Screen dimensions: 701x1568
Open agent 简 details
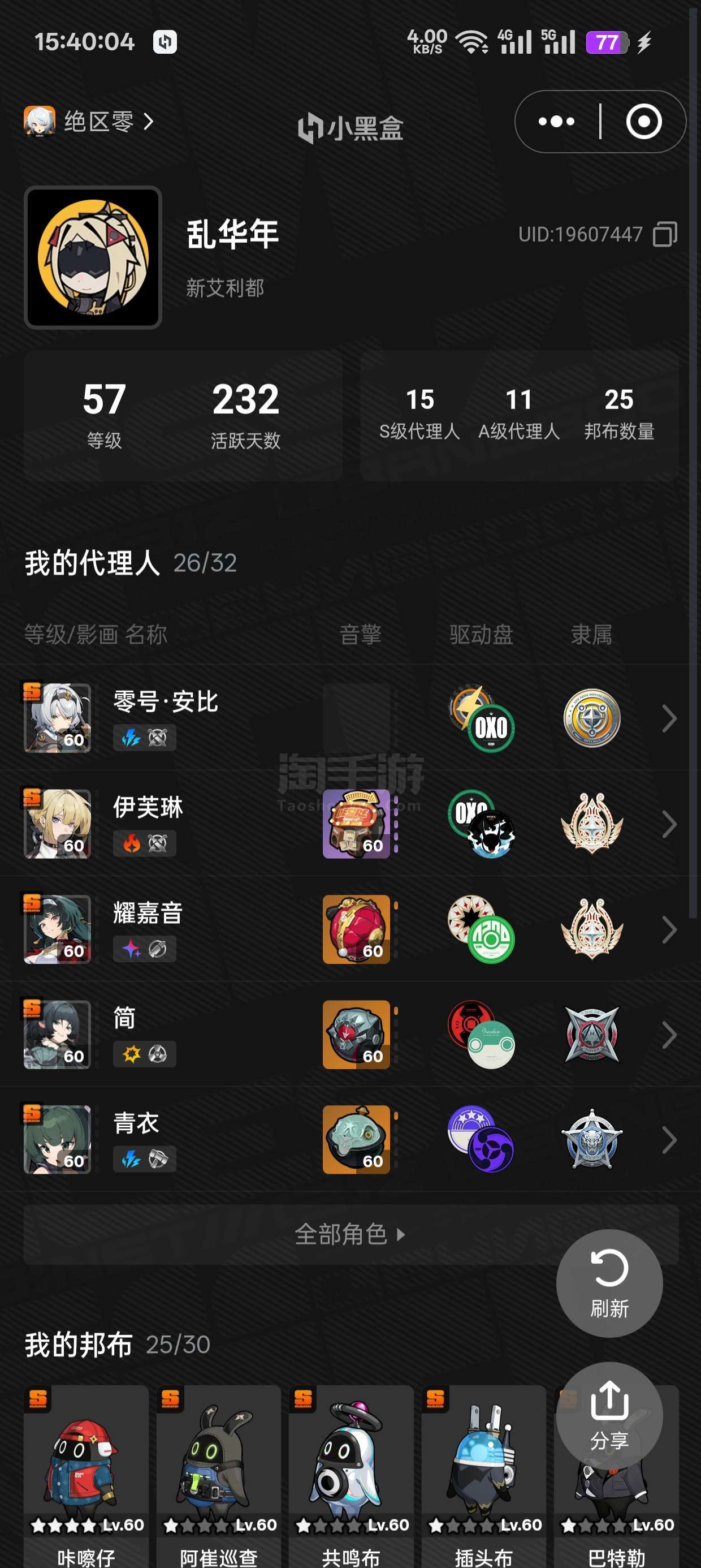click(x=350, y=1034)
